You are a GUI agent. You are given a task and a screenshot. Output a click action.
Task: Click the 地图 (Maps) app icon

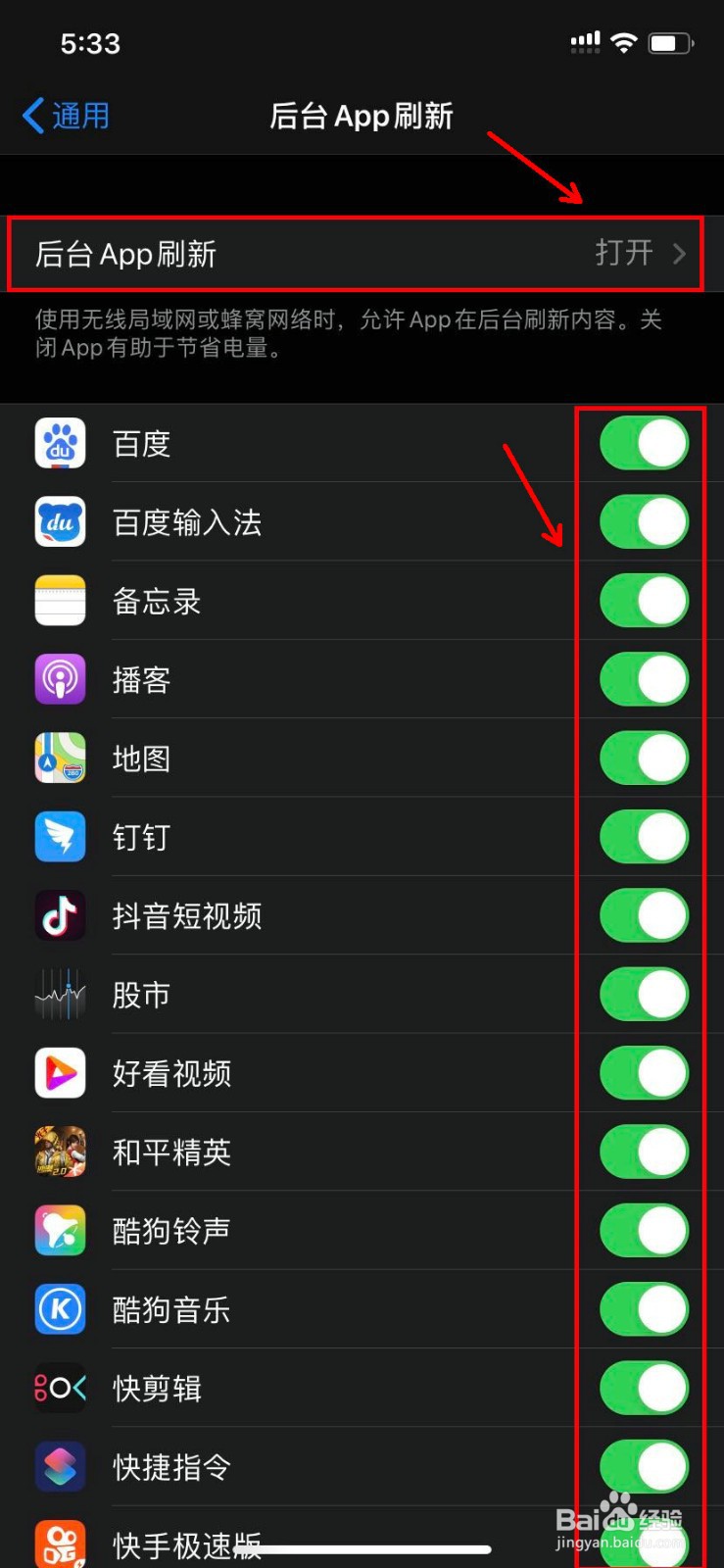point(60,759)
